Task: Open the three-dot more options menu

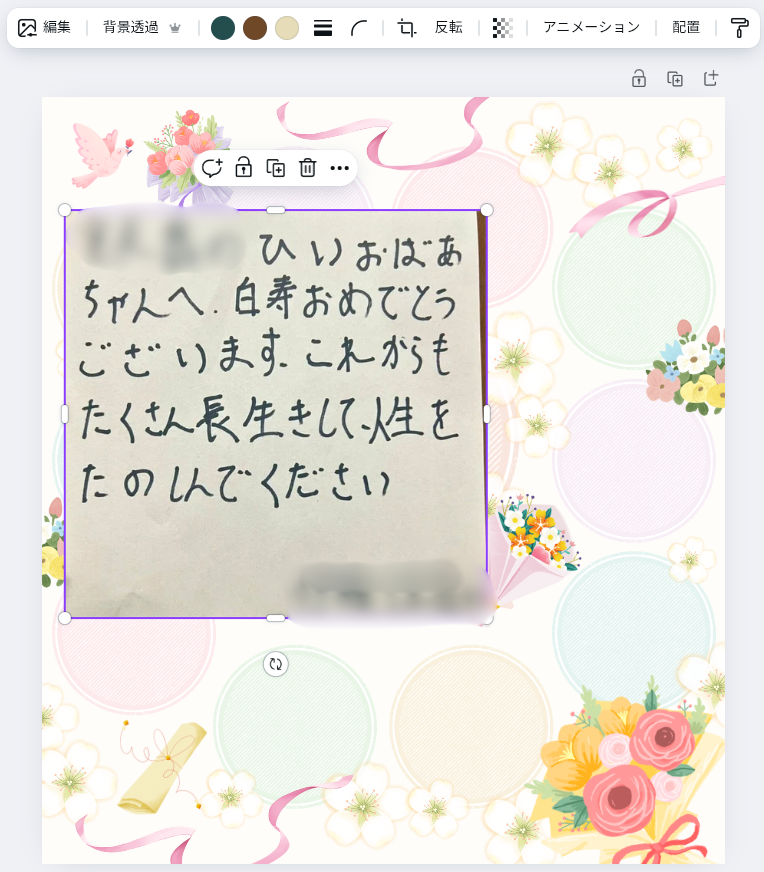Action: [x=340, y=168]
